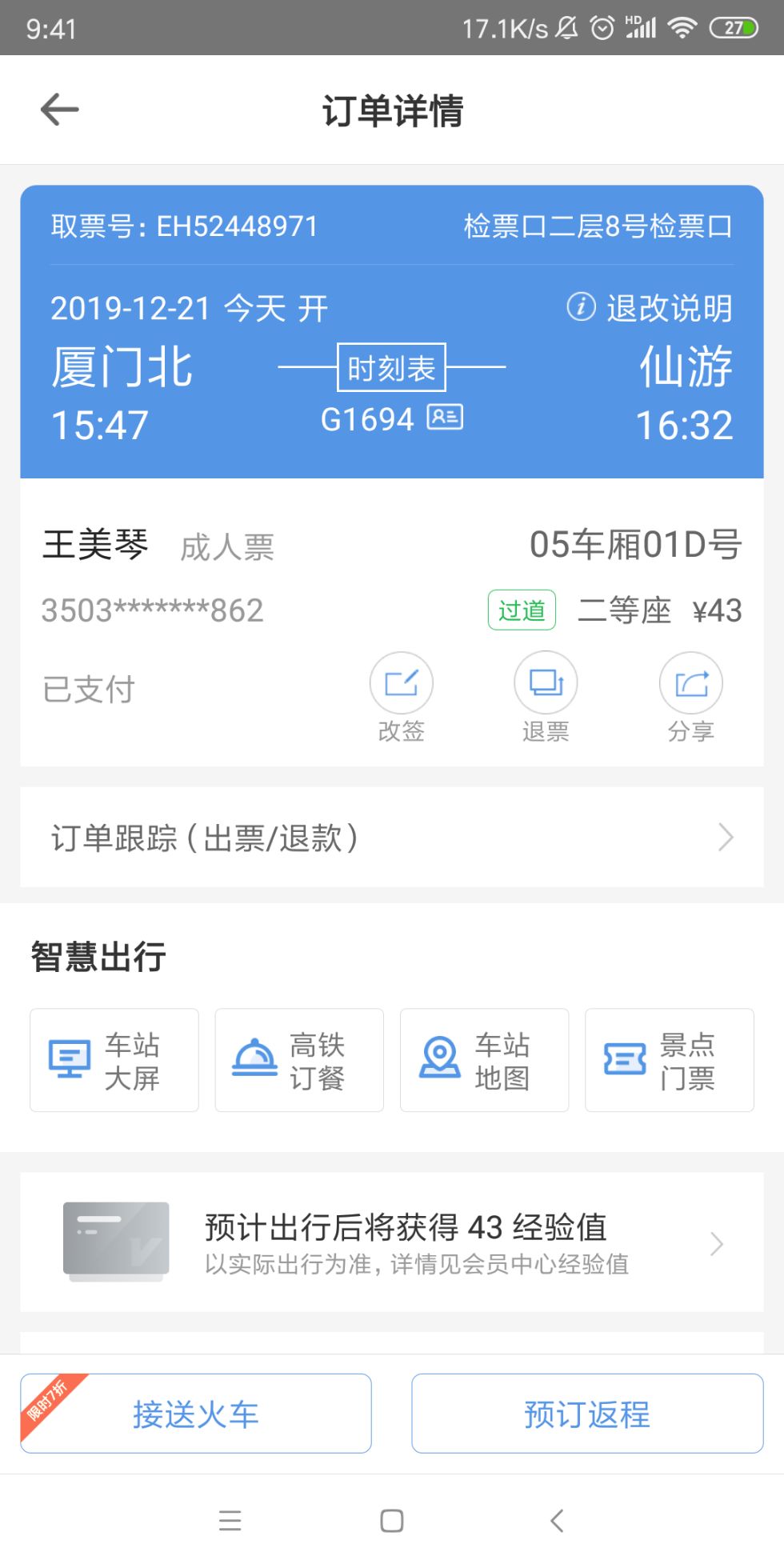This screenshot has width=784, height=1568.
Task: Tap the 接送火车 train transfer button
Action: tap(196, 1414)
